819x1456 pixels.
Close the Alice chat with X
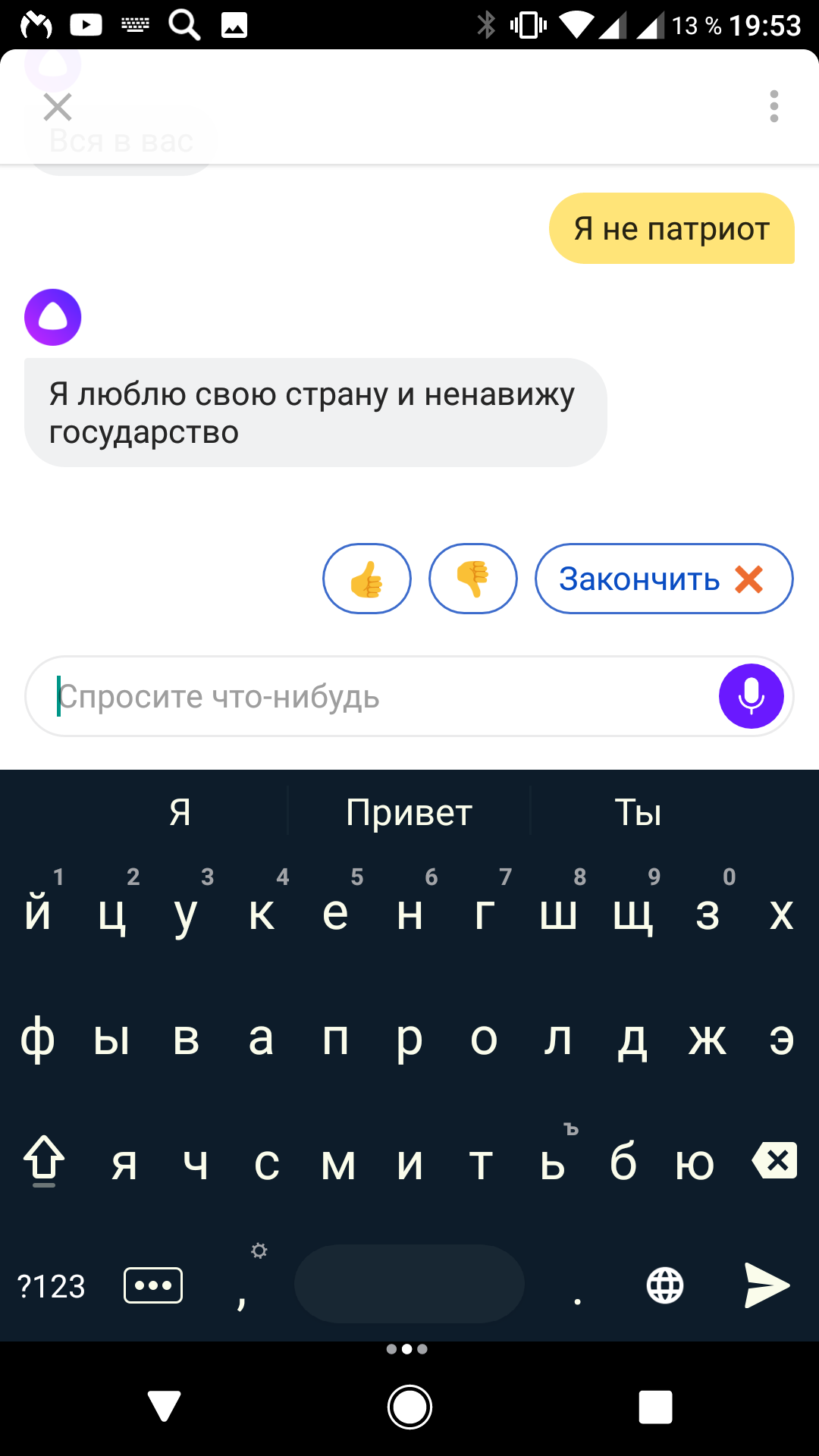(x=58, y=107)
